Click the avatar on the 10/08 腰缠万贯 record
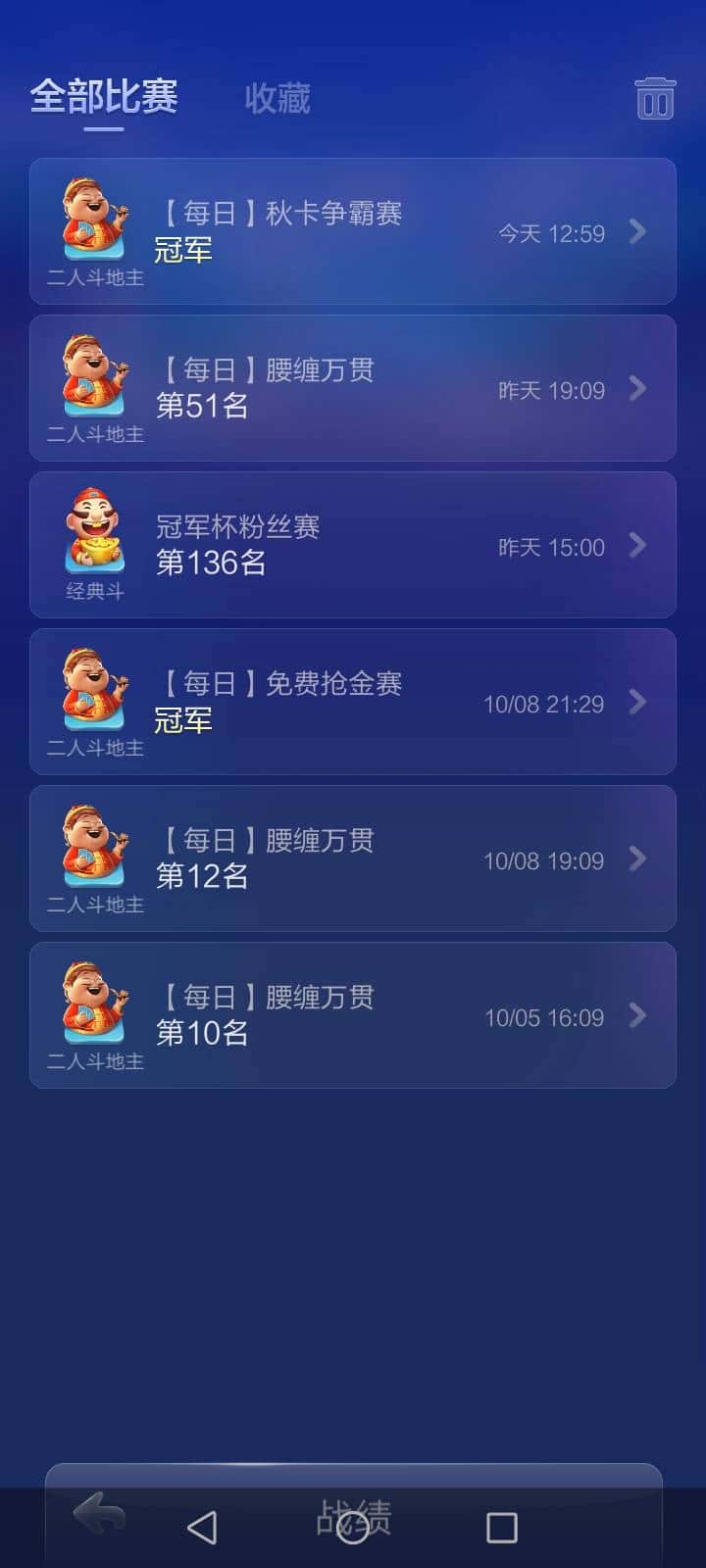706x1568 pixels. tap(93, 848)
